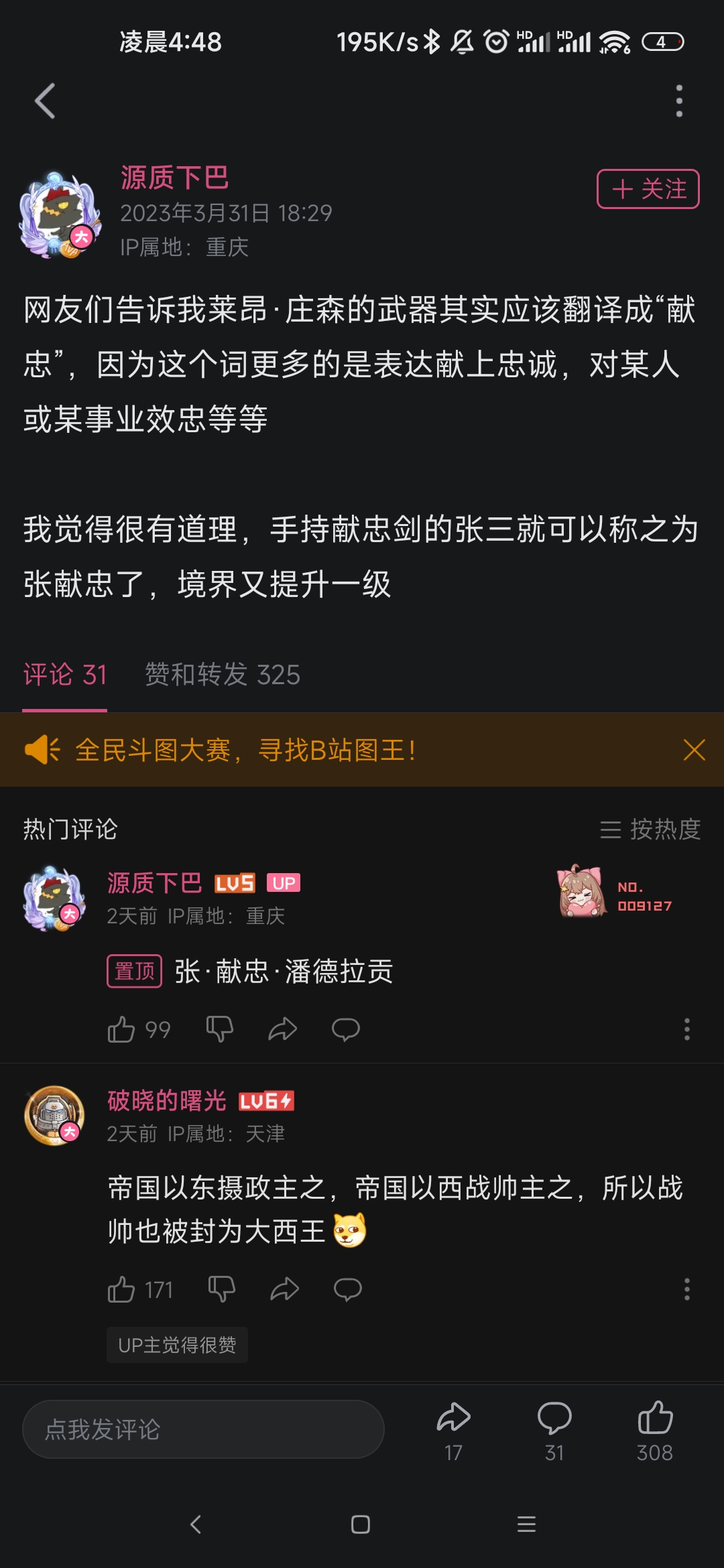Reply to the pinned comment by 源质下巴
The height and width of the screenshot is (1568, 724).
tap(346, 1029)
